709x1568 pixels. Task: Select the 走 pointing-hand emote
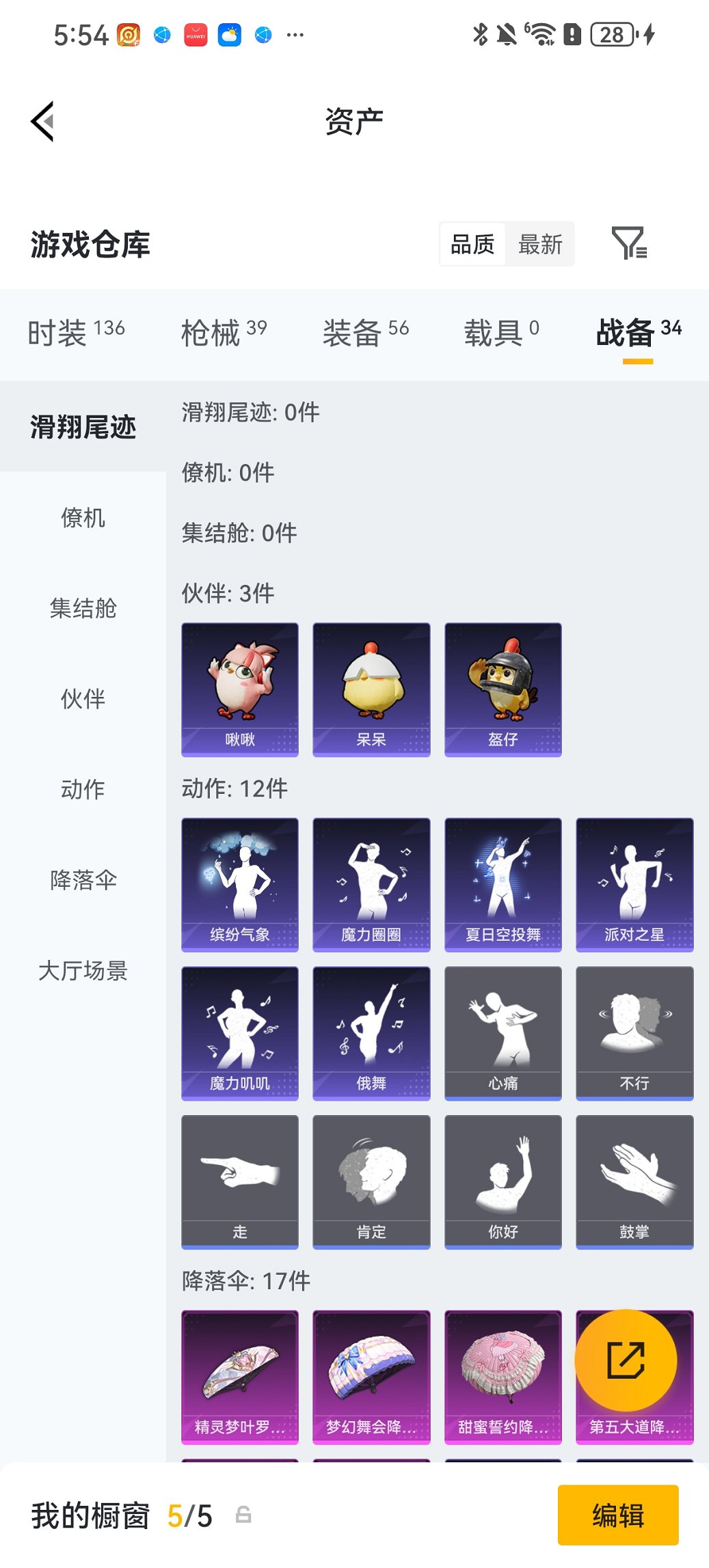tap(239, 1182)
